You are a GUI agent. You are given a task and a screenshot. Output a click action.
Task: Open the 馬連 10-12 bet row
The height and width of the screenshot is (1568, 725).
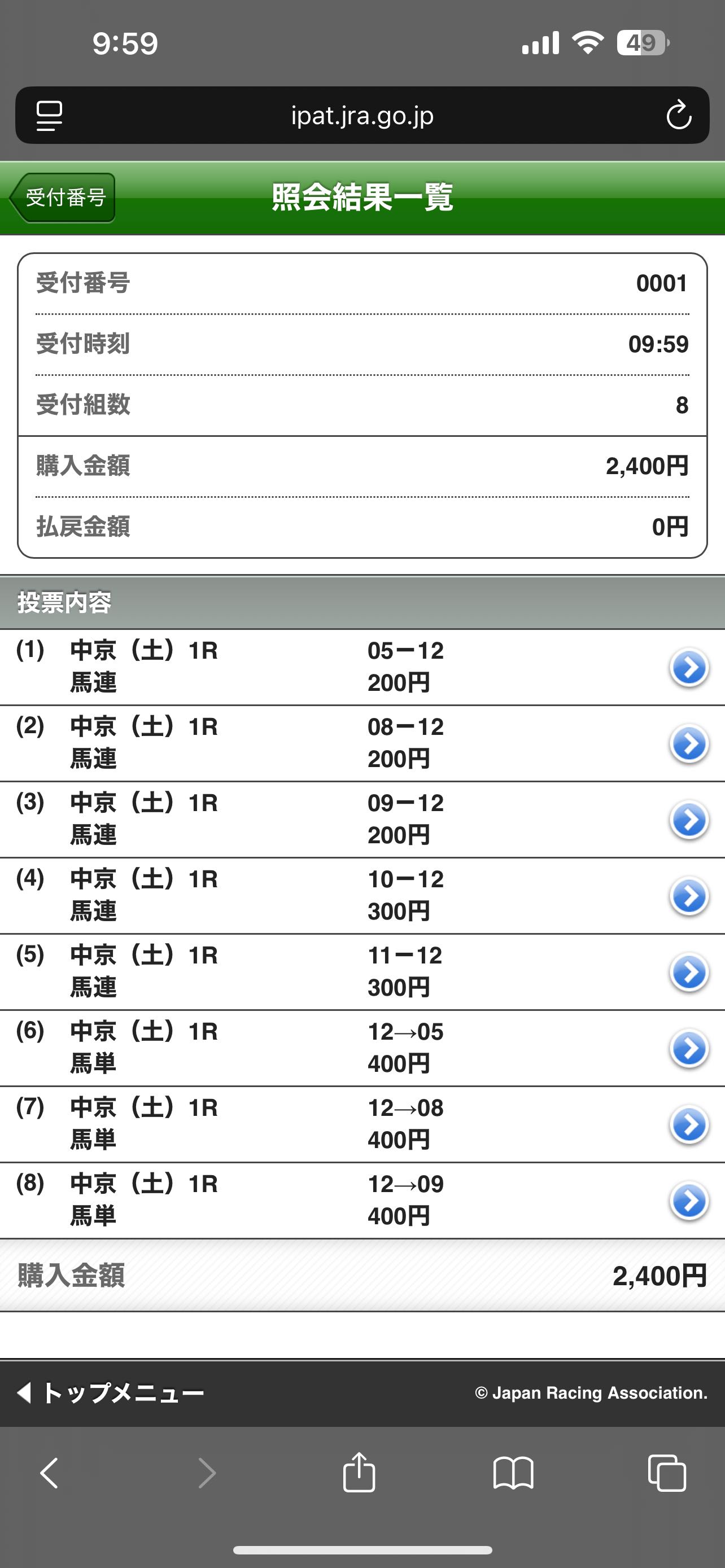[x=688, y=896]
